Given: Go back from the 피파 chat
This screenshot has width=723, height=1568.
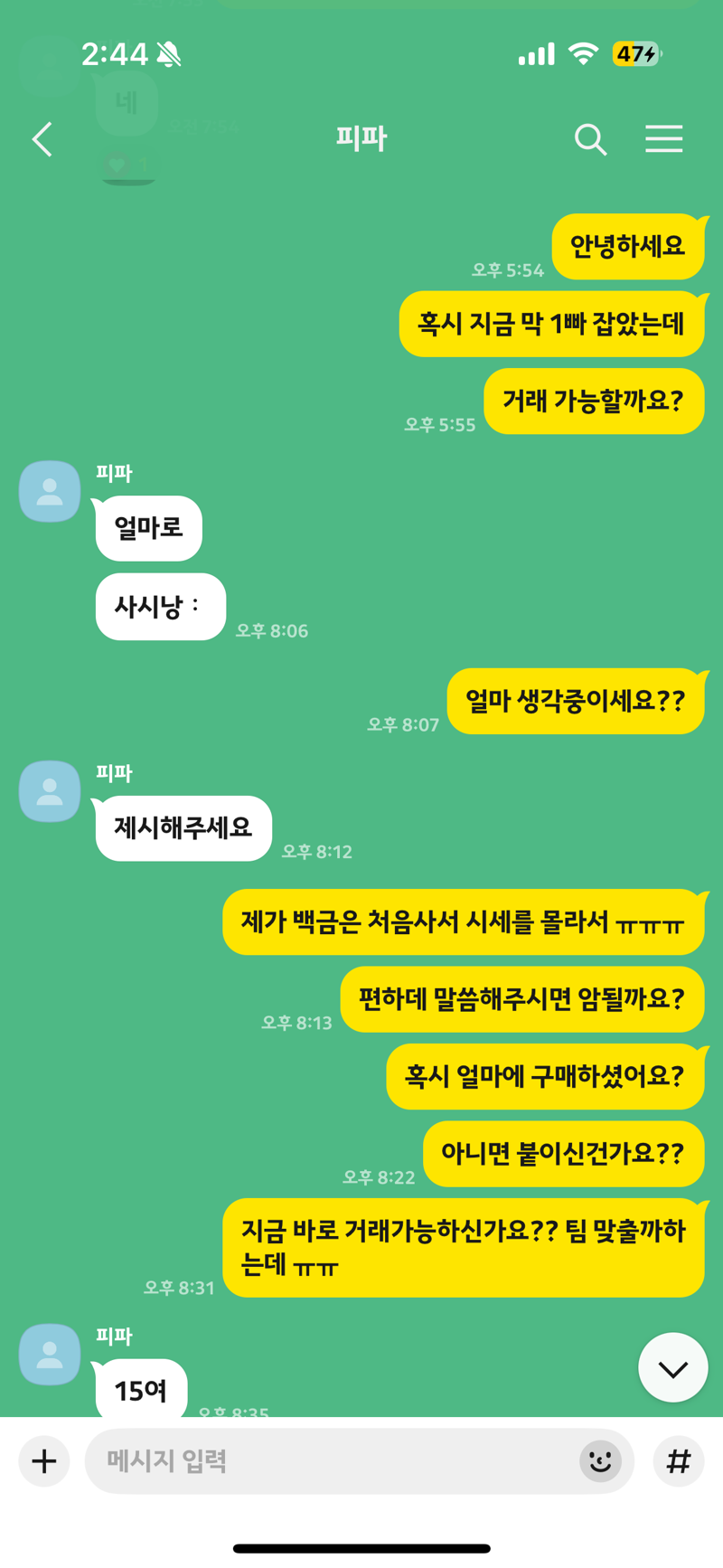Looking at the screenshot, I should pyautogui.click(x=42, y=139).
